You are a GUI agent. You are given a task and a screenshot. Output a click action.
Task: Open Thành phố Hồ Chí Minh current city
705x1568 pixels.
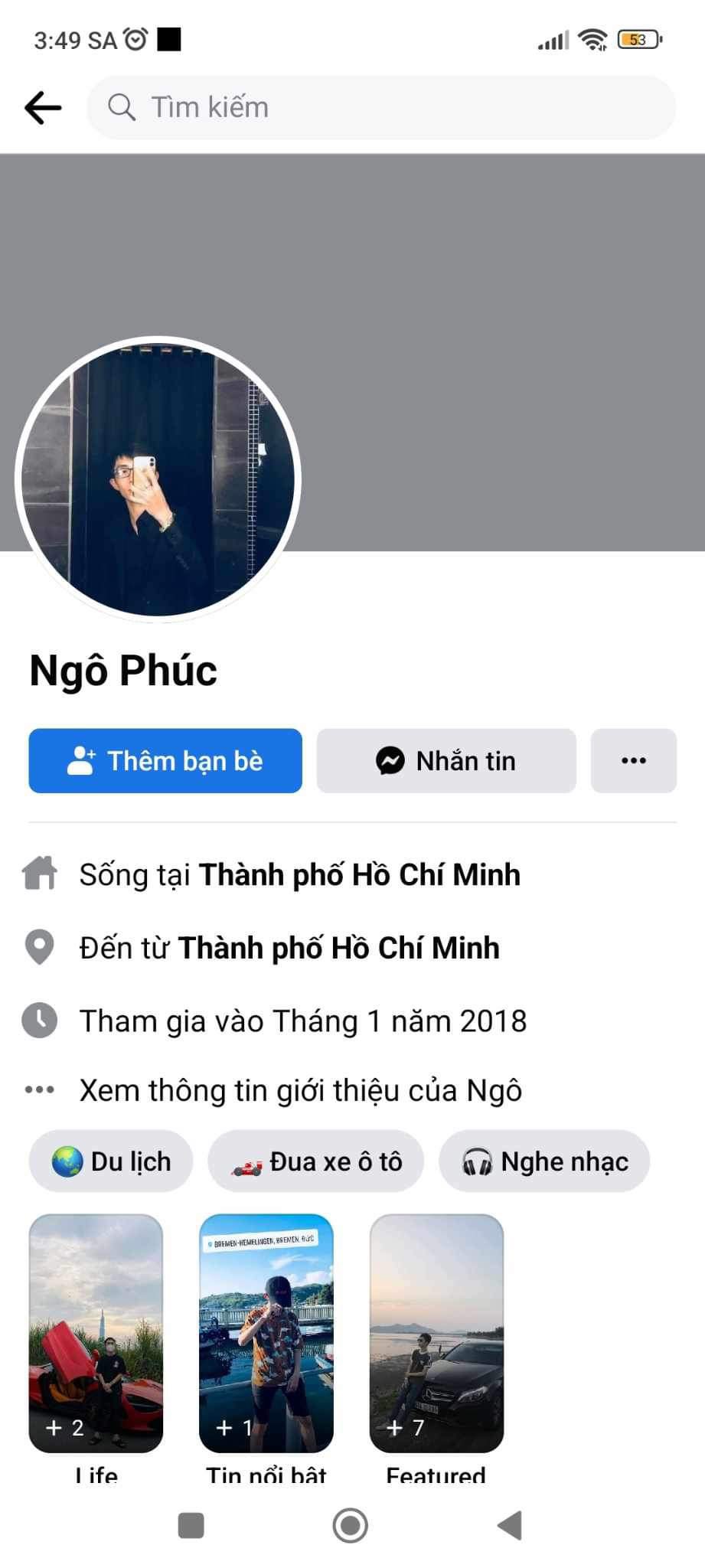(359, 875)
